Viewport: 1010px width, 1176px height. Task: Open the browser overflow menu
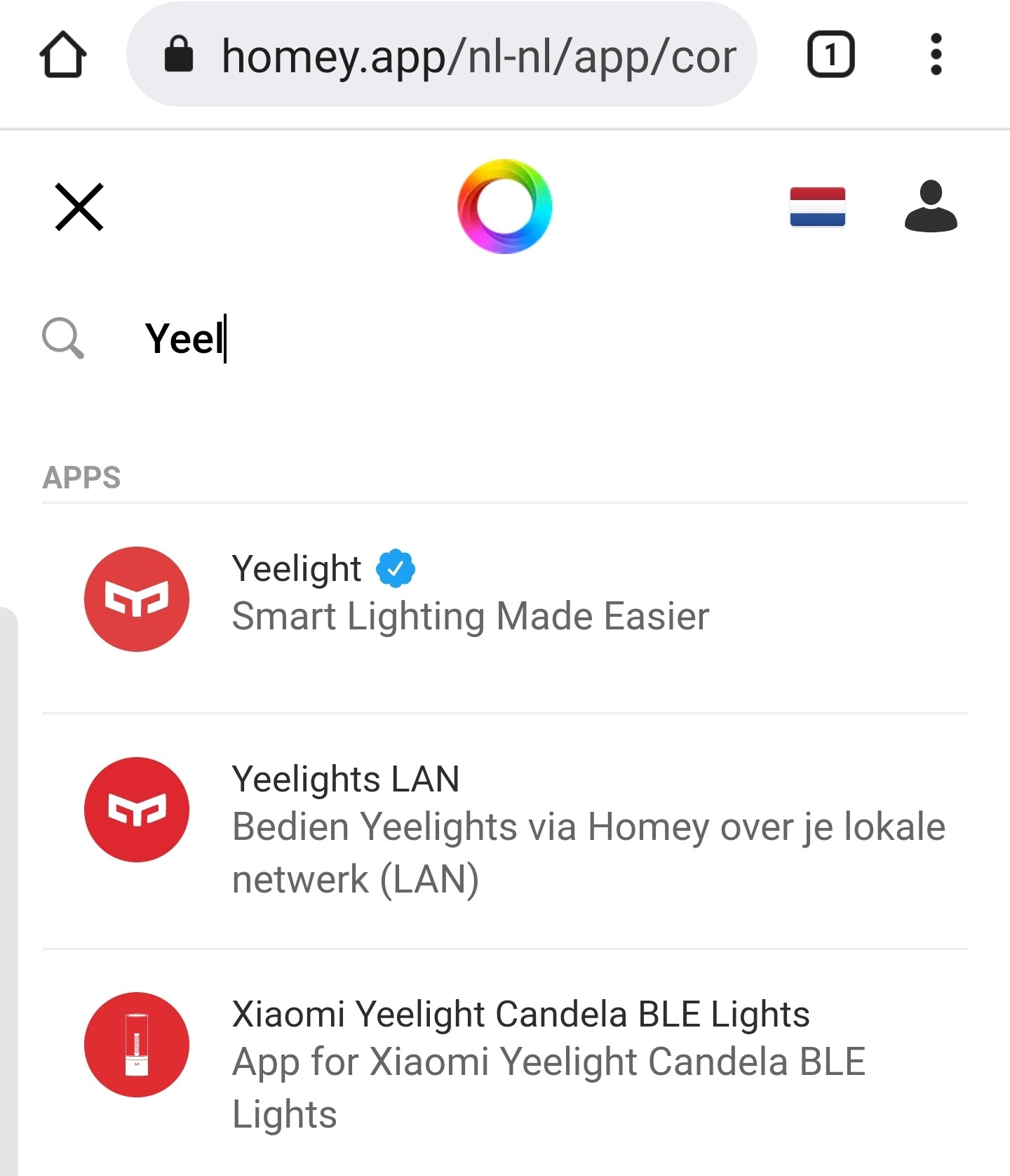tap(935, 55)
